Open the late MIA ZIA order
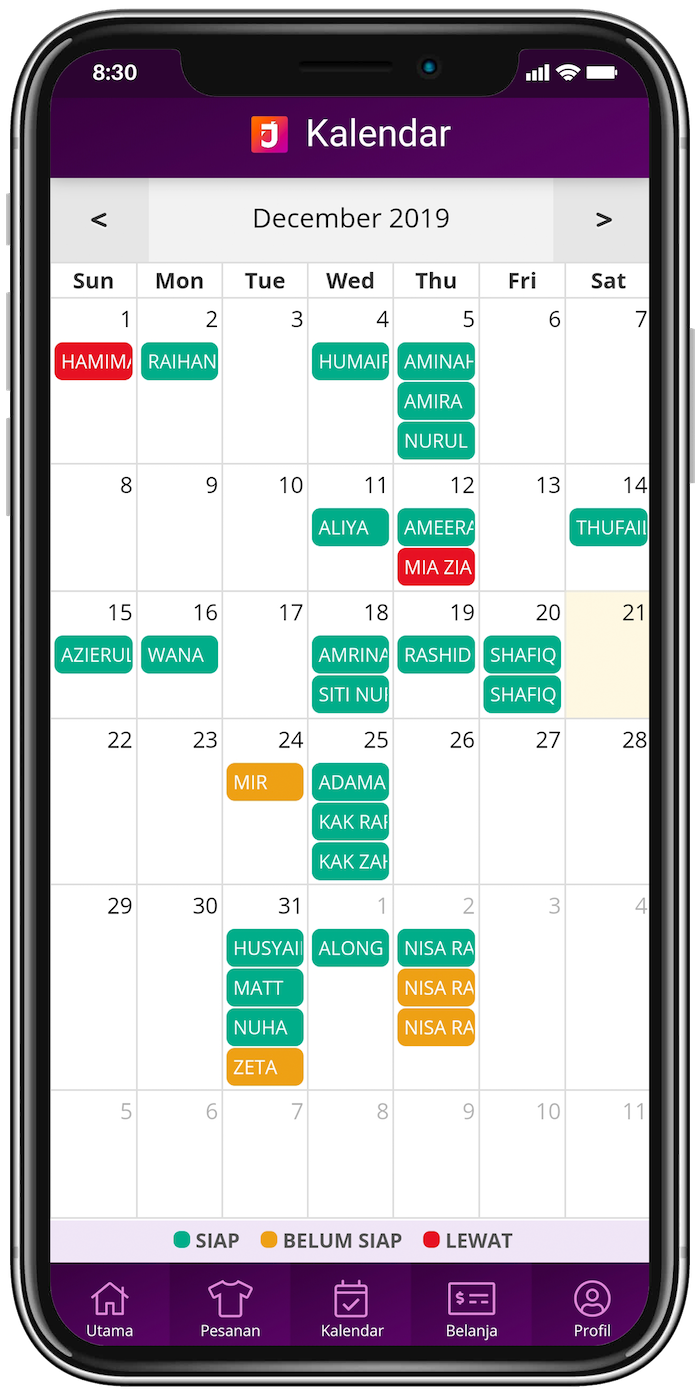Image resolution: width=700 pixels, height=1395 pixels. pyautogui.click(x=436, y=567)
